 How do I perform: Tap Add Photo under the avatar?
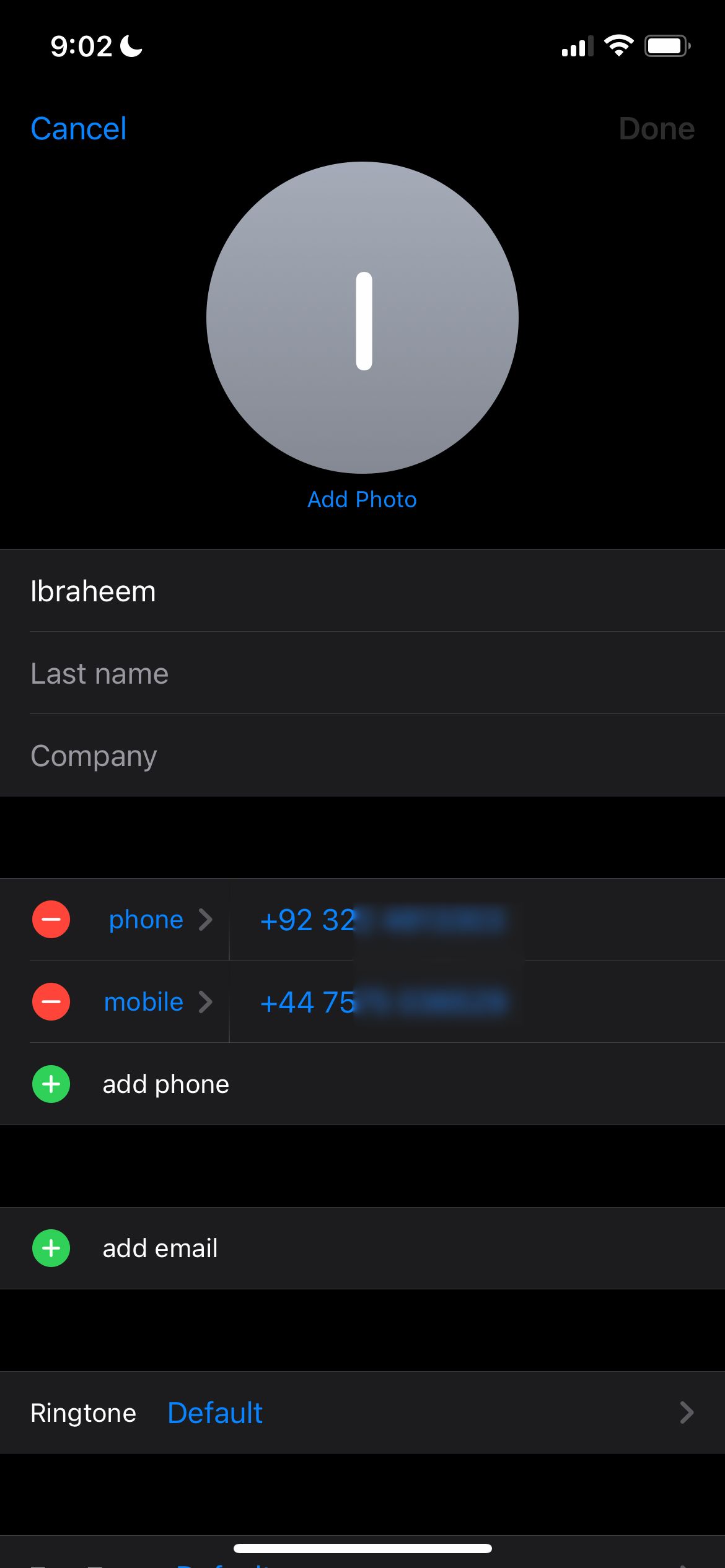point(362,499)
